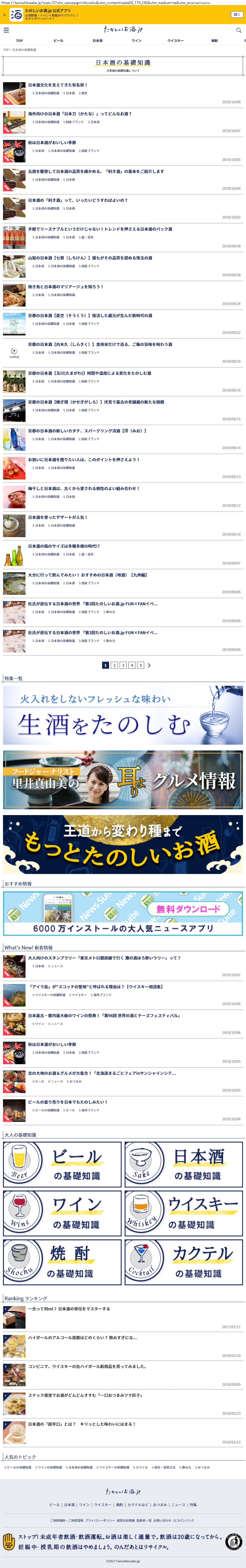The width and height of the screenshot is (246, 1568).
Task: Read 焼き鳥と日本酒のマリアージュを知ろう！
Action: click(66, 287)
